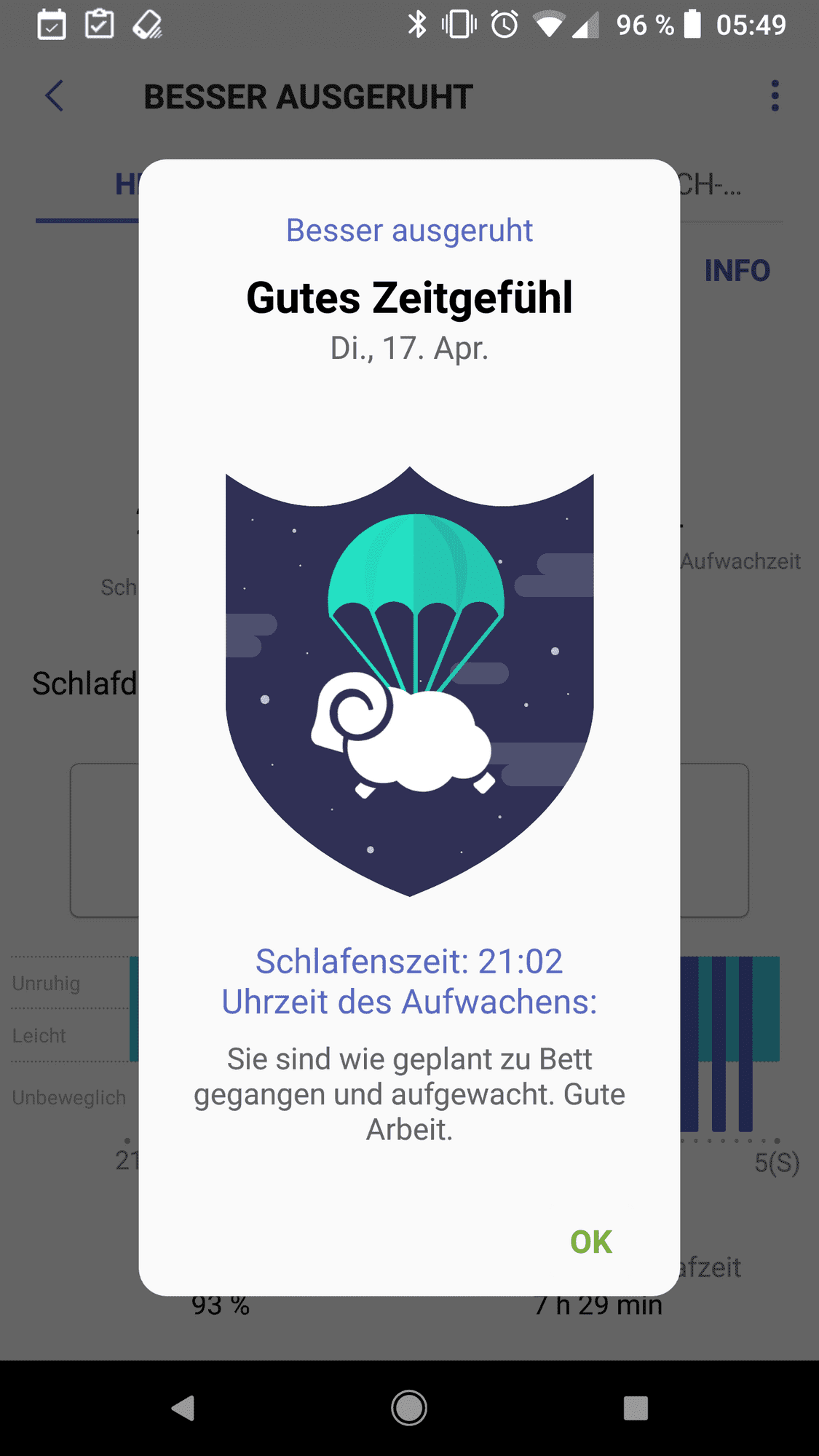Tap the vibration mode icon
The height and width of the screenshot is (1456, 819).
click(x=460, y=24)
